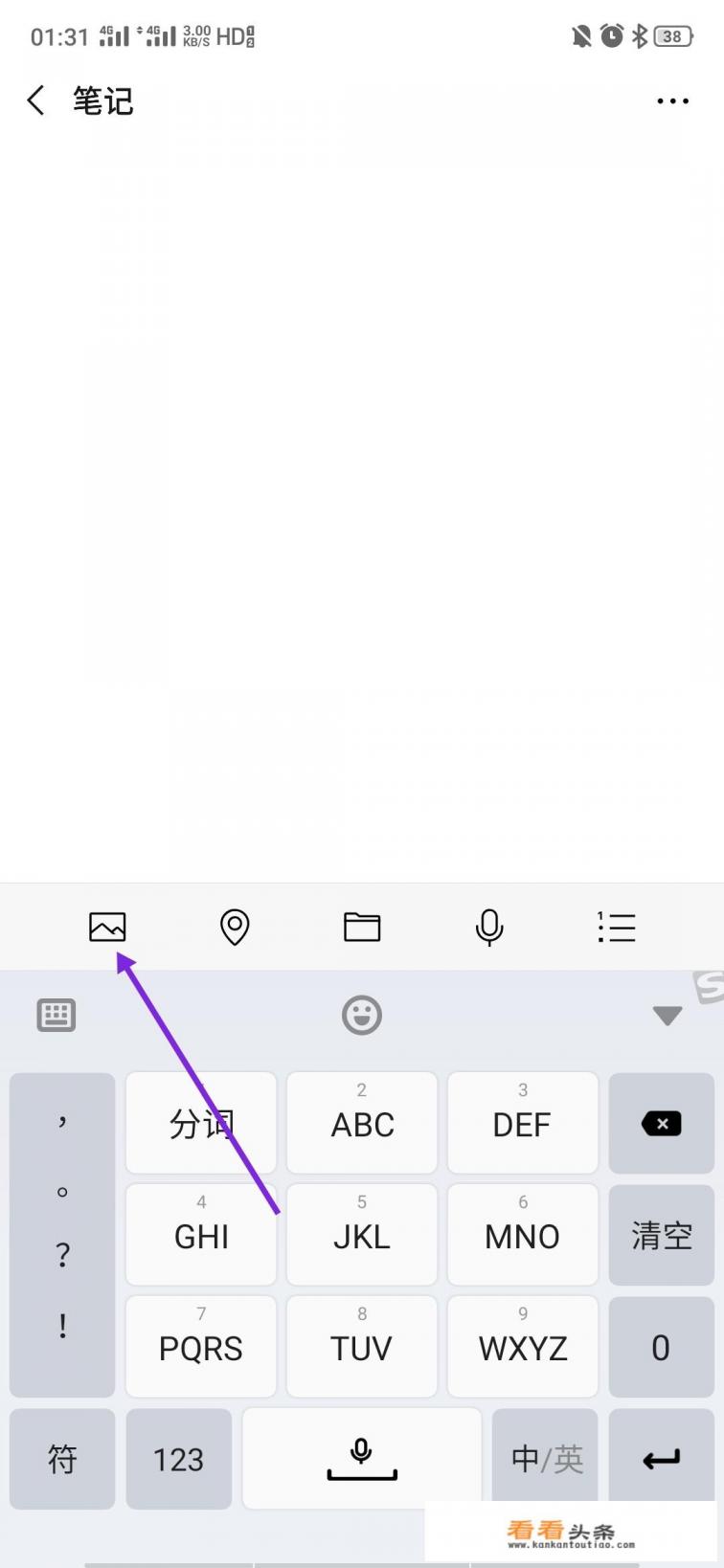Tap the backspace key

[661, 1124]
